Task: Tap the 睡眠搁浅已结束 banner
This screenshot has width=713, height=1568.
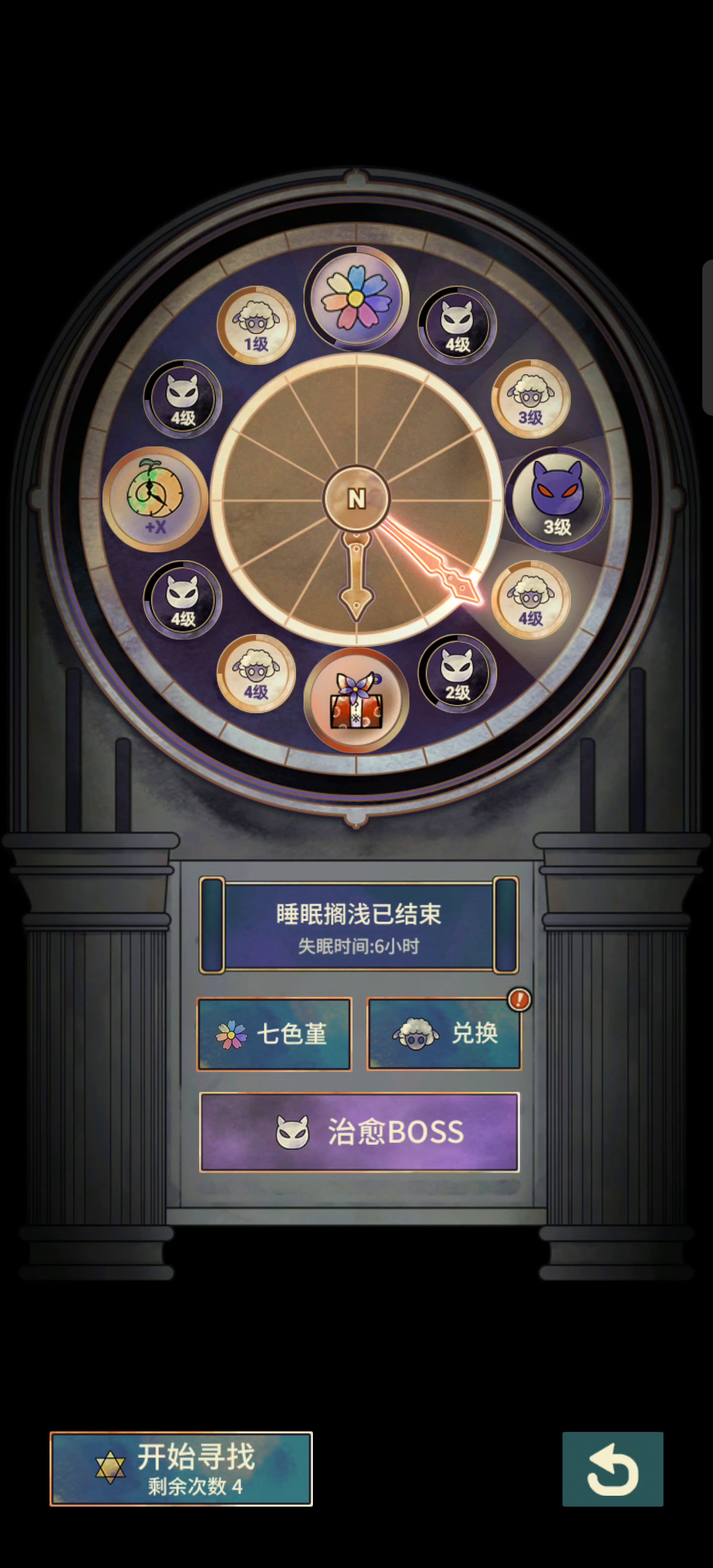Action: click(359, 925)
